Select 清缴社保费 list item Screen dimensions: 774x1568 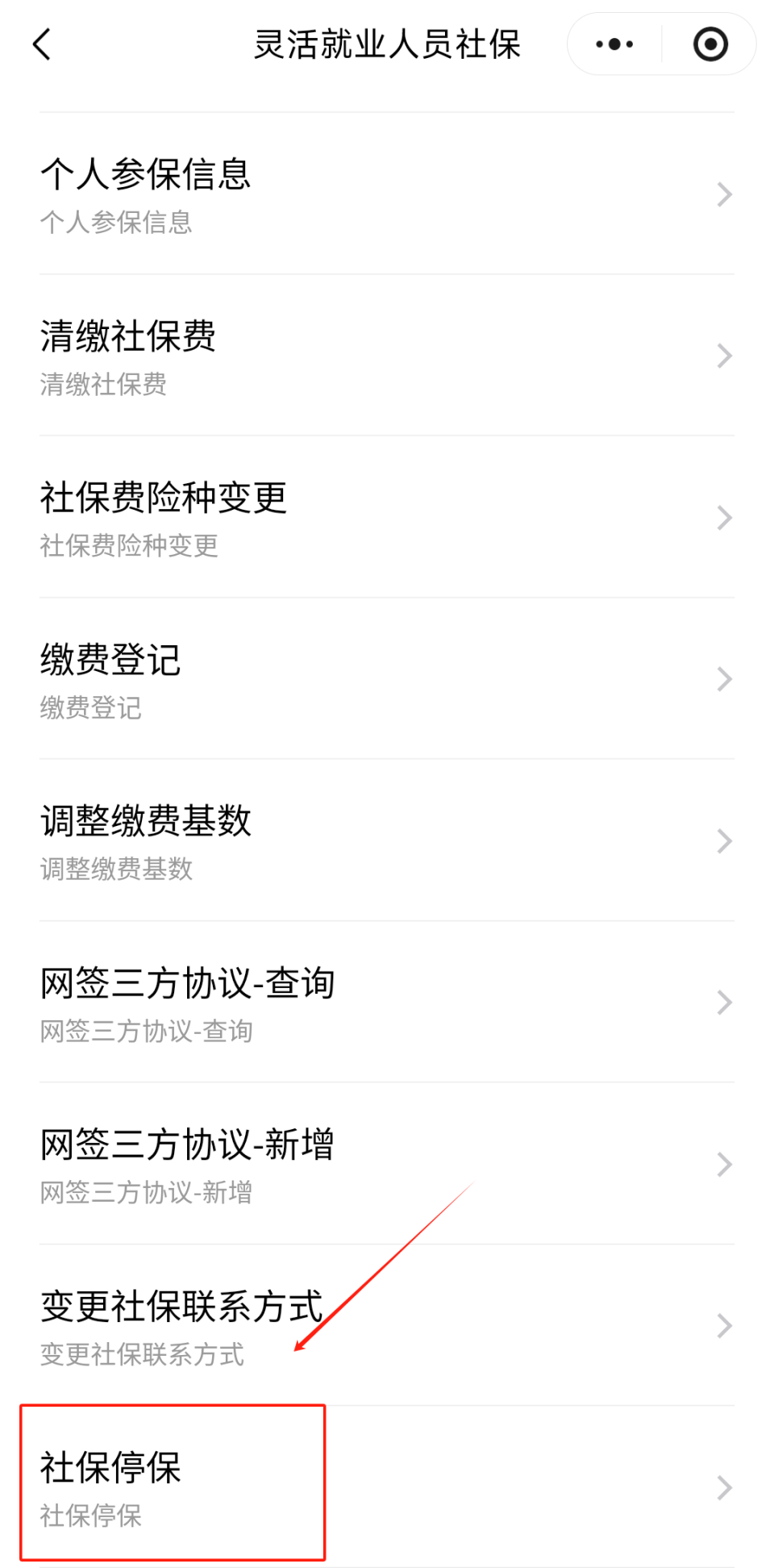point(127,338)
